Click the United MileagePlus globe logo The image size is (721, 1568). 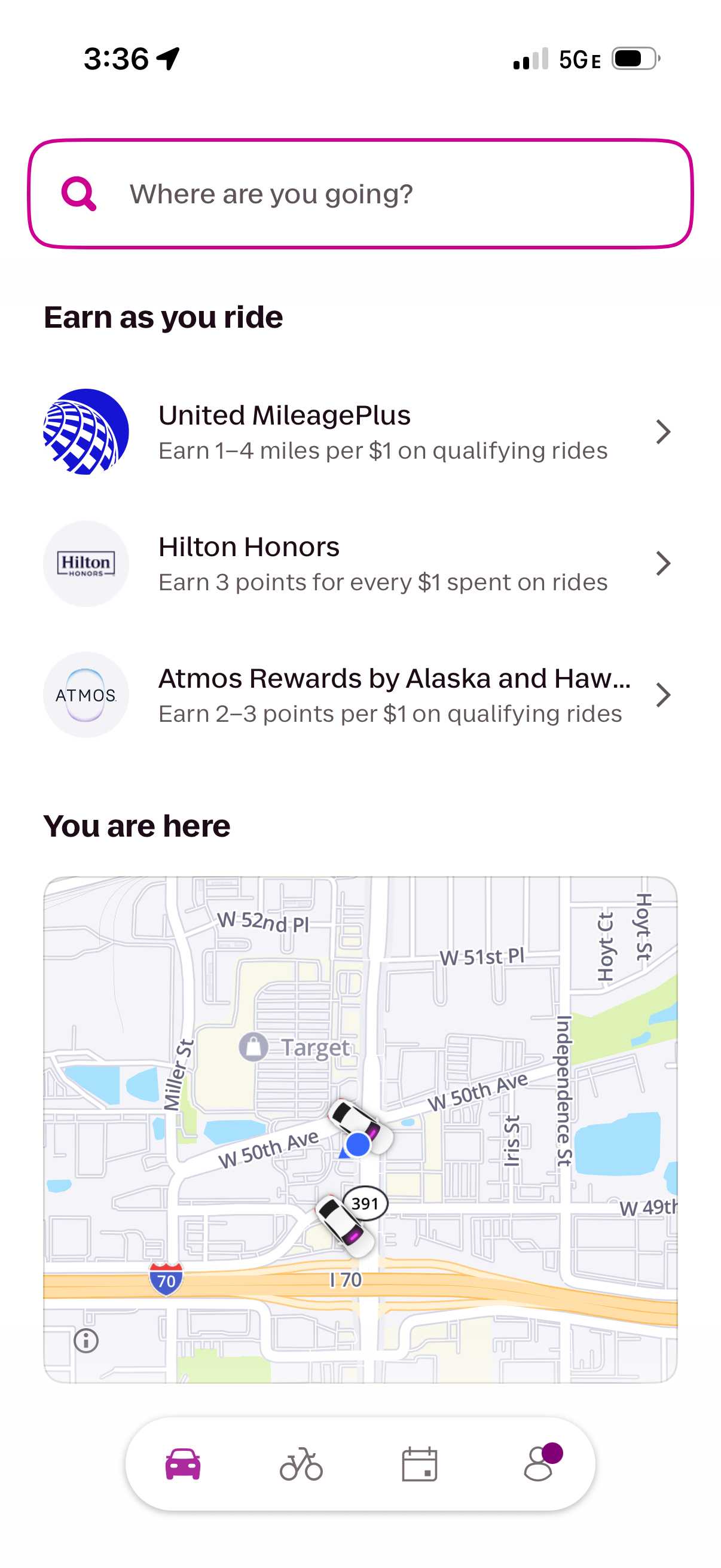[85, 431]
